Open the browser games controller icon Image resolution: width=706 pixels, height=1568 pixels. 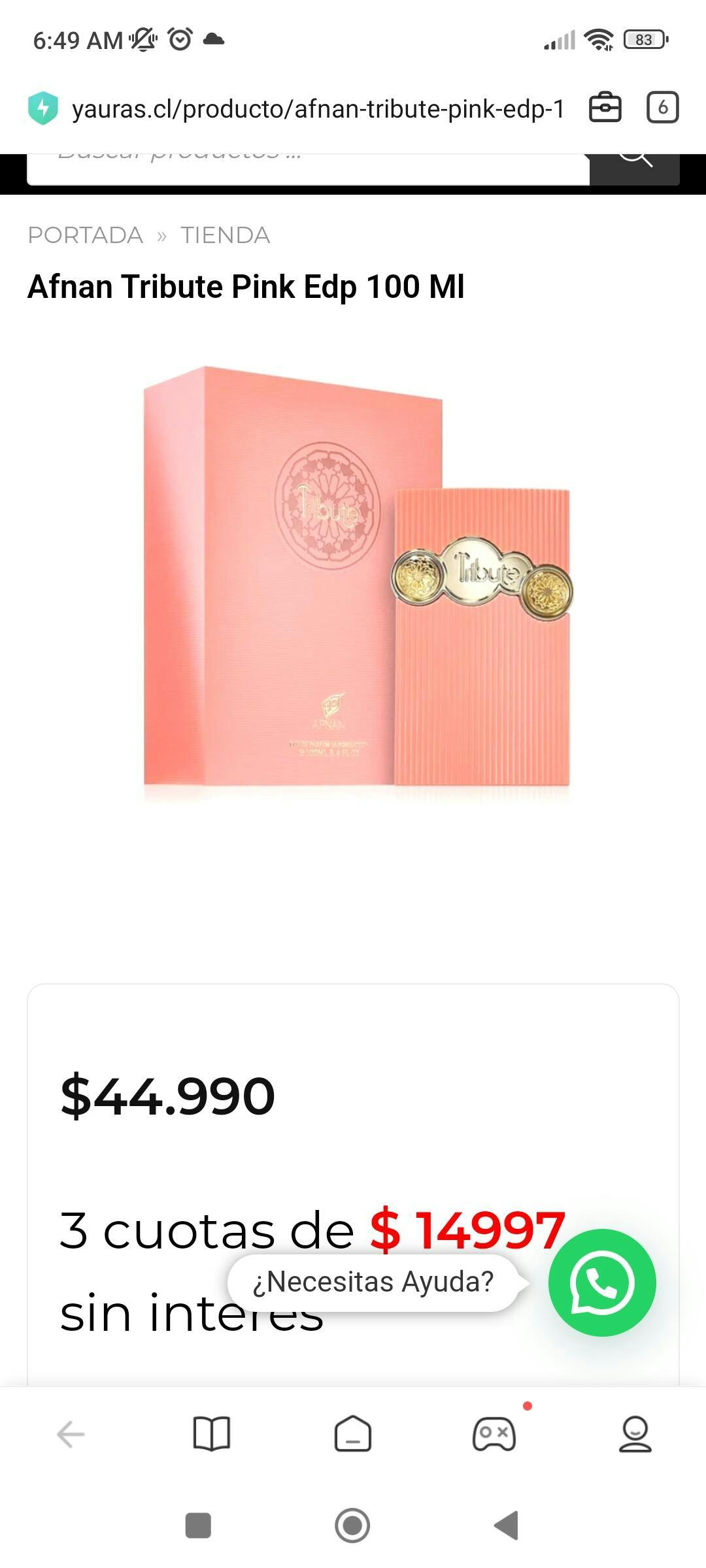pyautogui.click(x=494, y=1434)
